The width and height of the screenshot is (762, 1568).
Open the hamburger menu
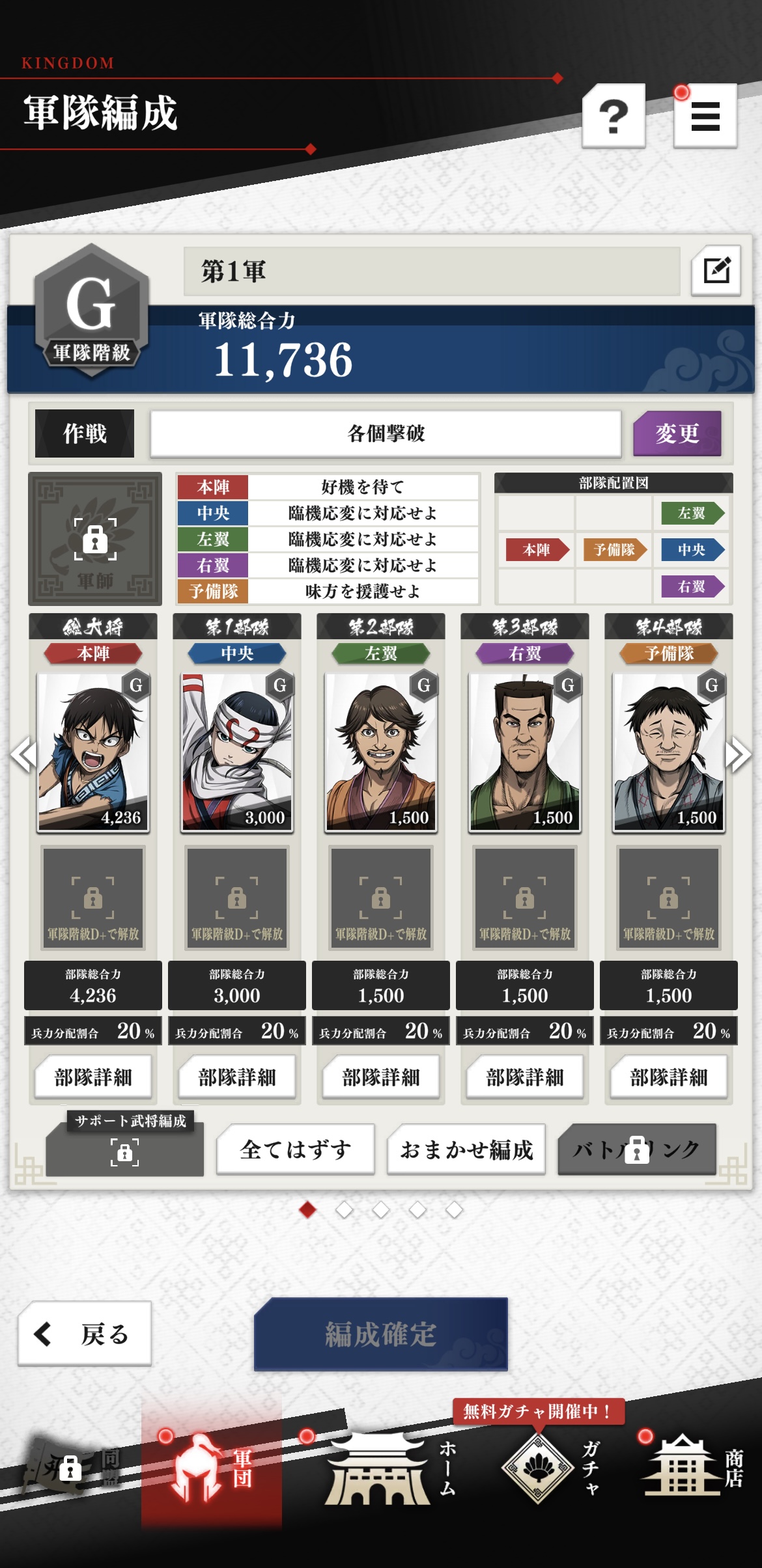(705, 116)
